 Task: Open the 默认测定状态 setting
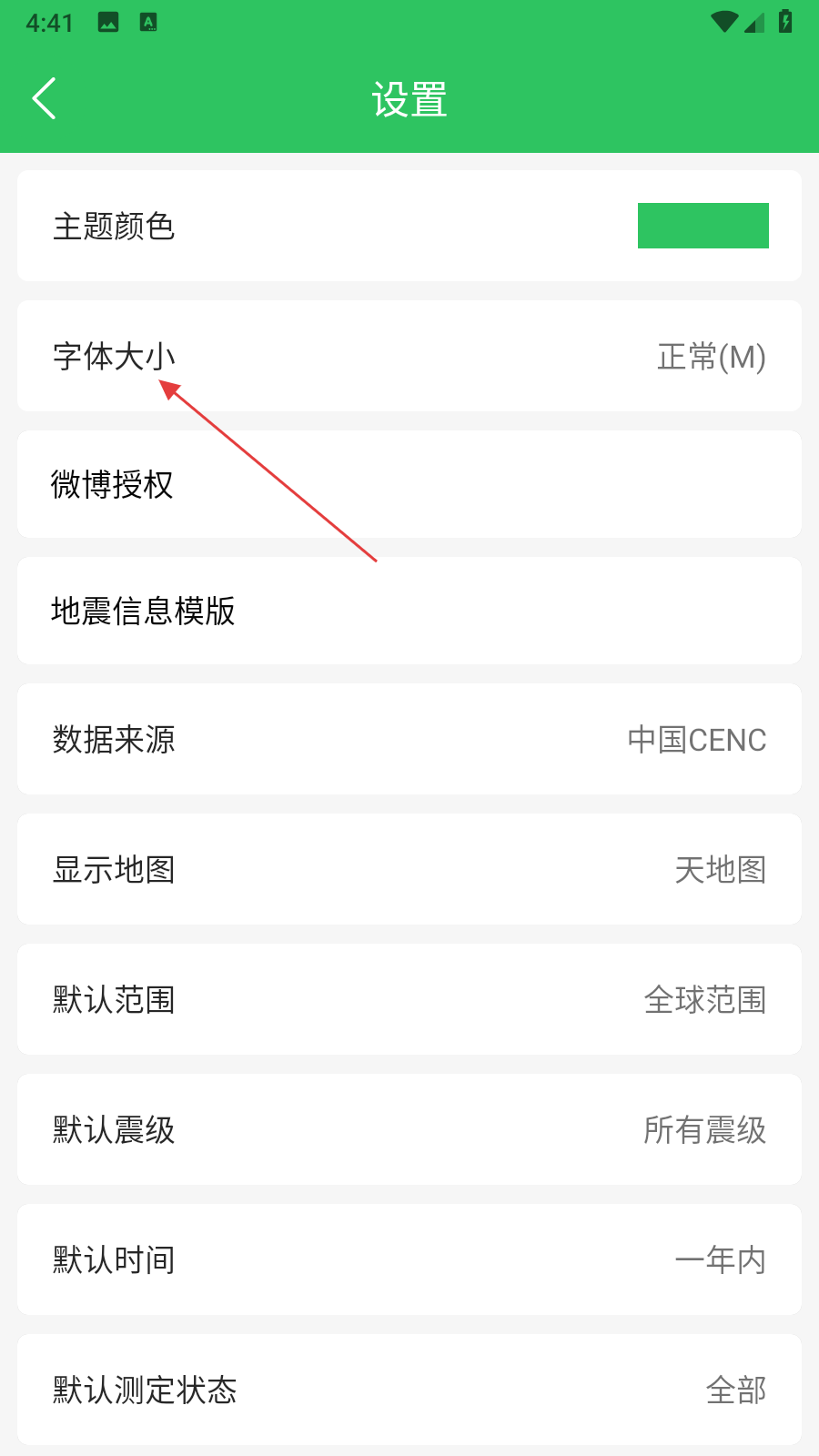[409, 1390]
